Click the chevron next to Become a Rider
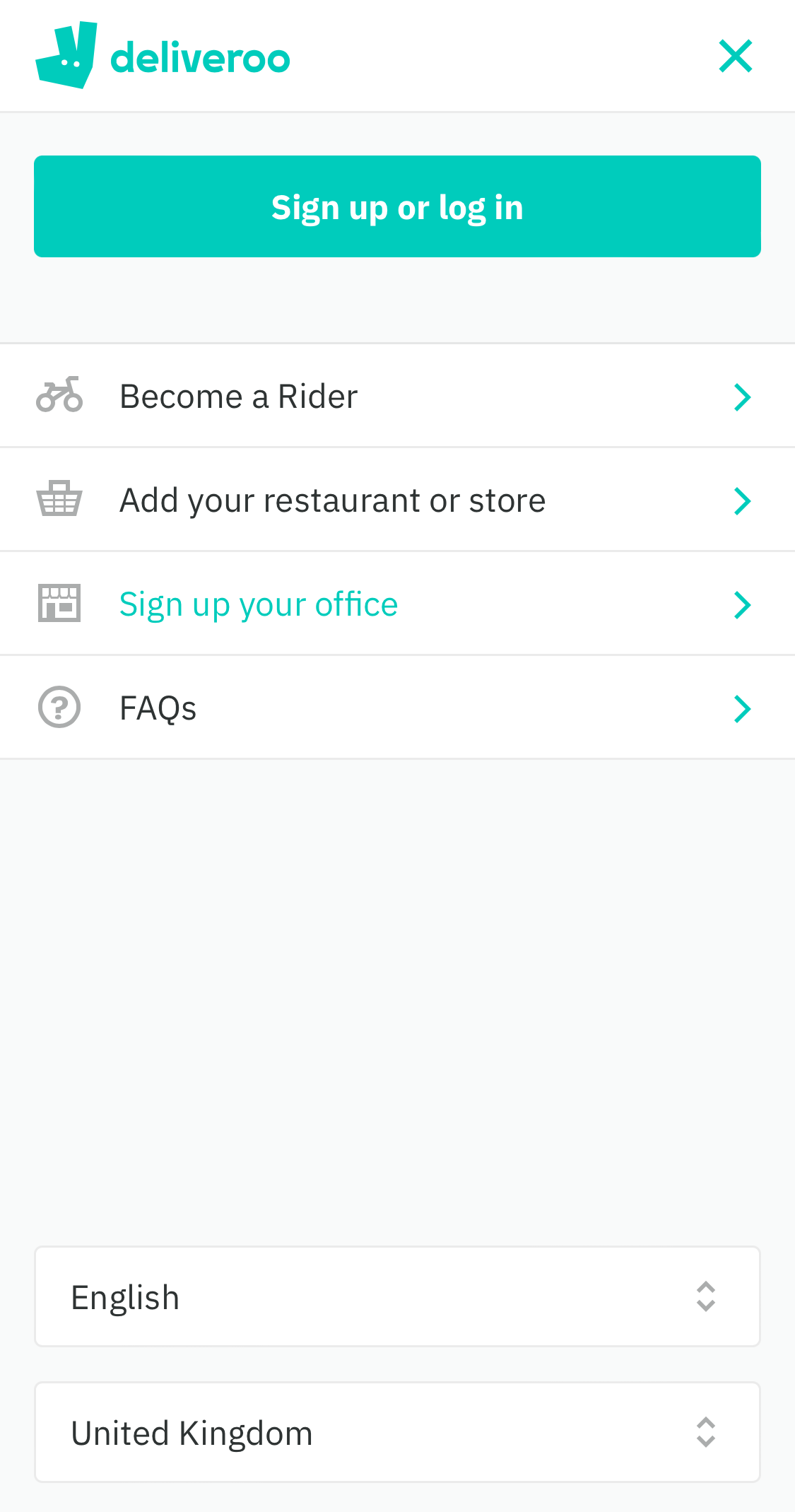Image resolution: width=795 pixels, height=1512 pixels. pos(742,397)
